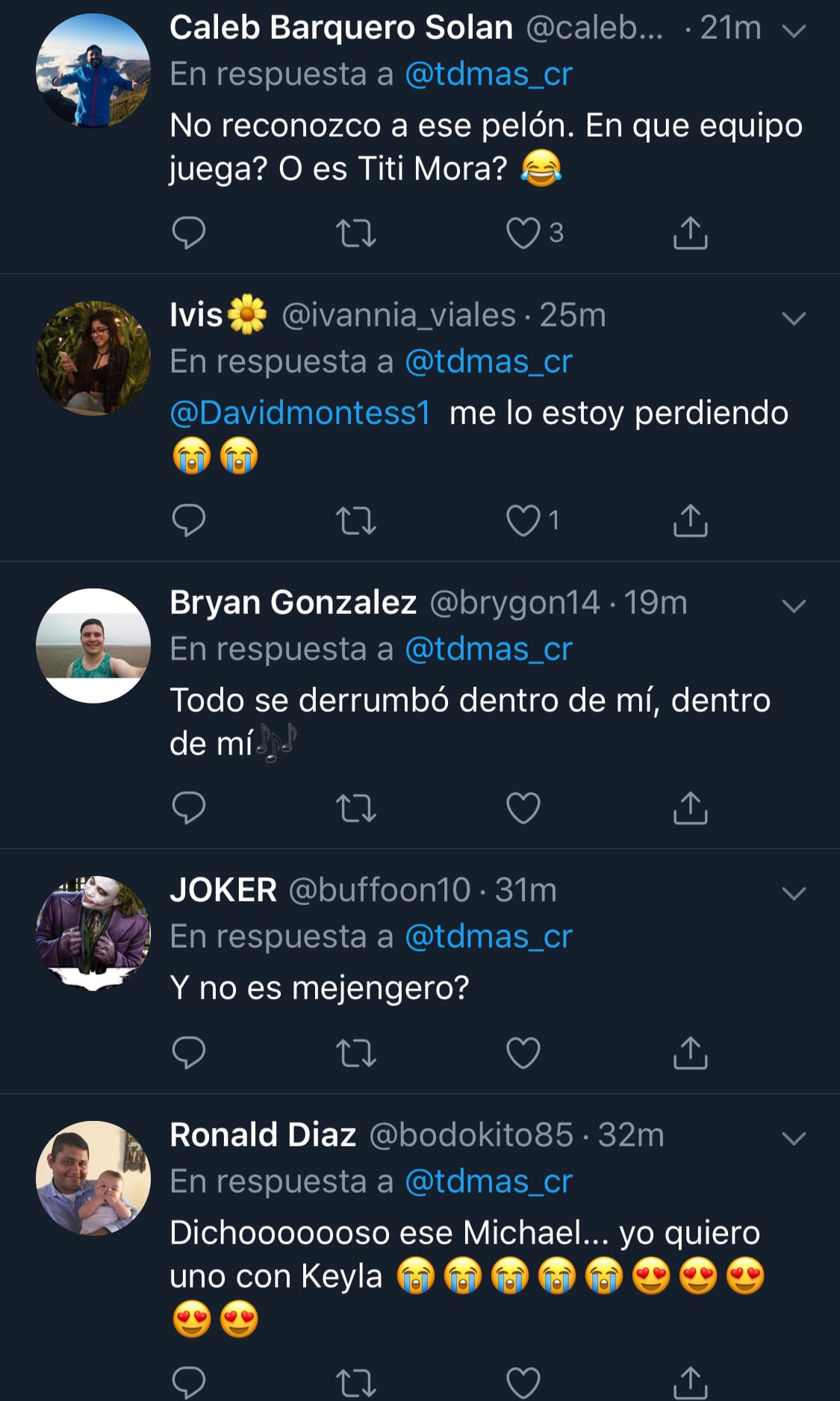Open JOKER's profile picture
Image resolution: width=840 pixels, height=1401 pixels.
[93, 934]
